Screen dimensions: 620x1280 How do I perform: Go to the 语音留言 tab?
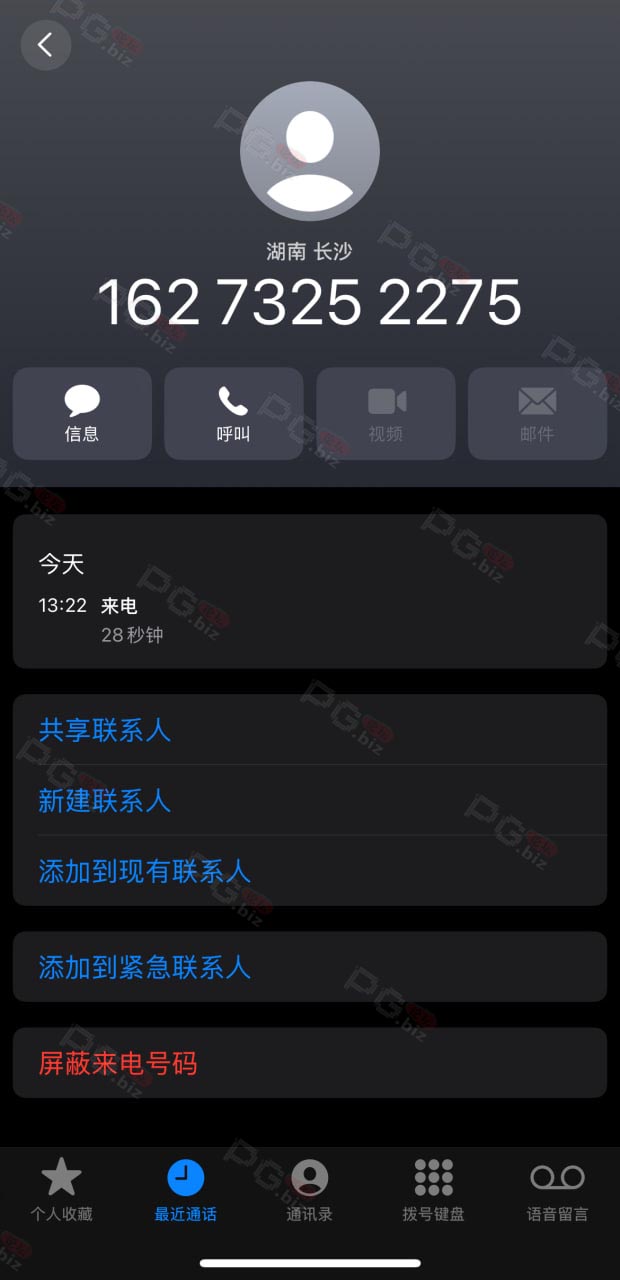(557, 1190)
